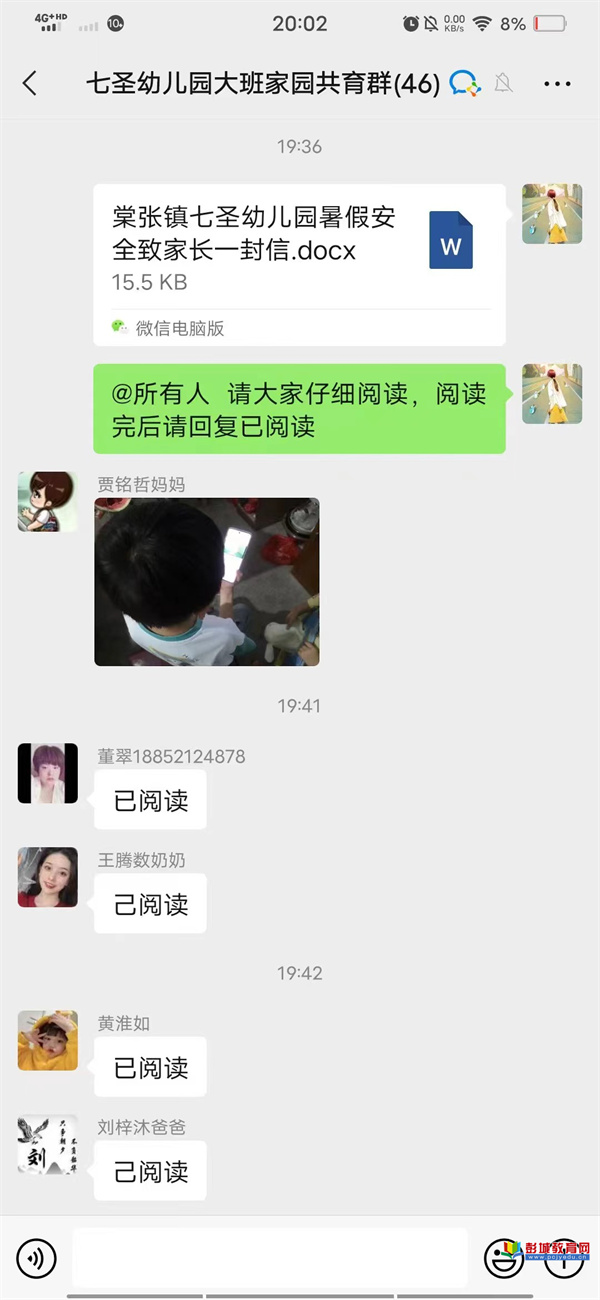Open the 暑假安全致家长一封信.docx file
The image size is (600, 1300).
tap(299, 265)
